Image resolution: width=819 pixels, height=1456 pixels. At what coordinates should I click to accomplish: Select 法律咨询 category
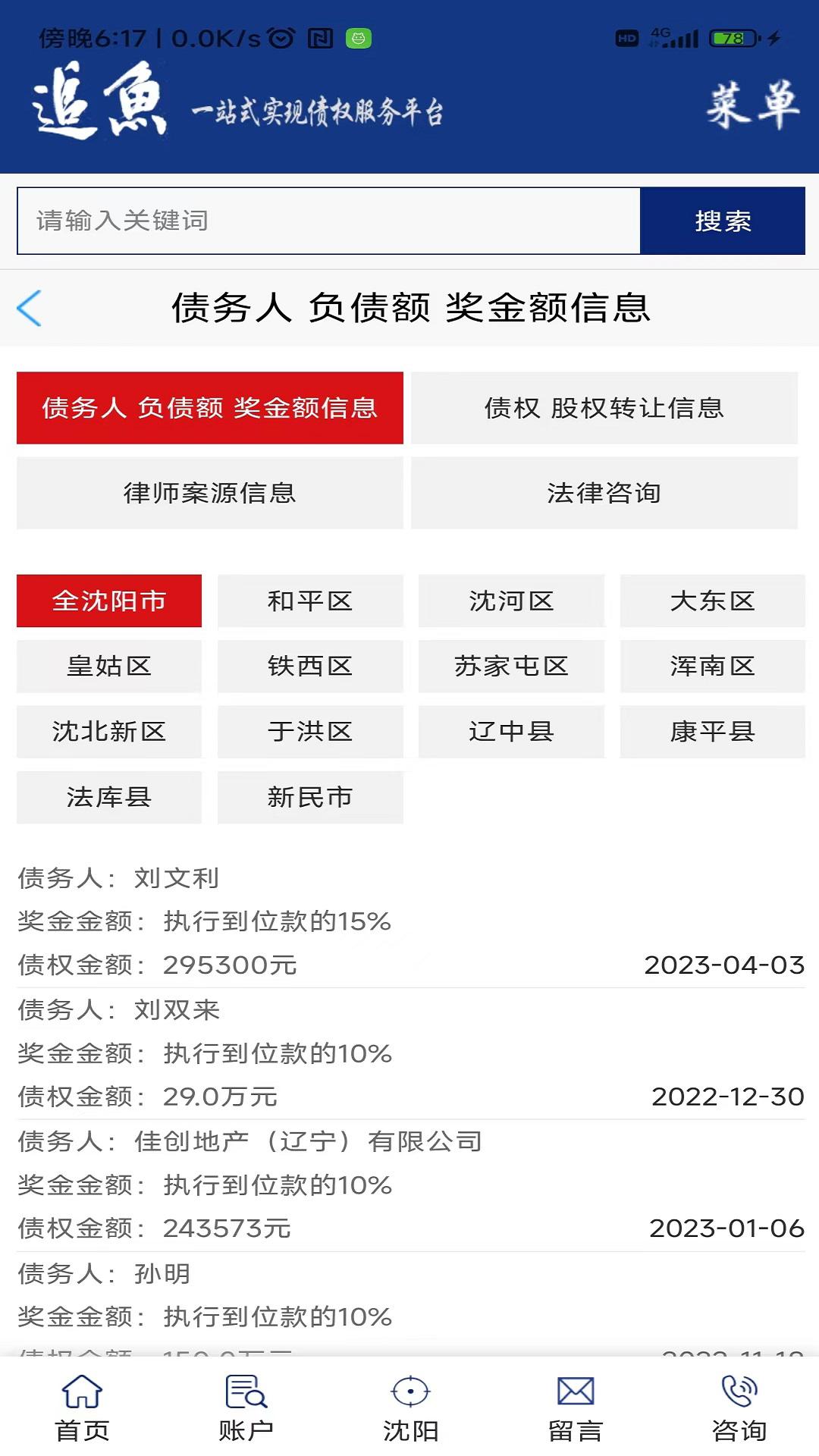coord(604,493)
